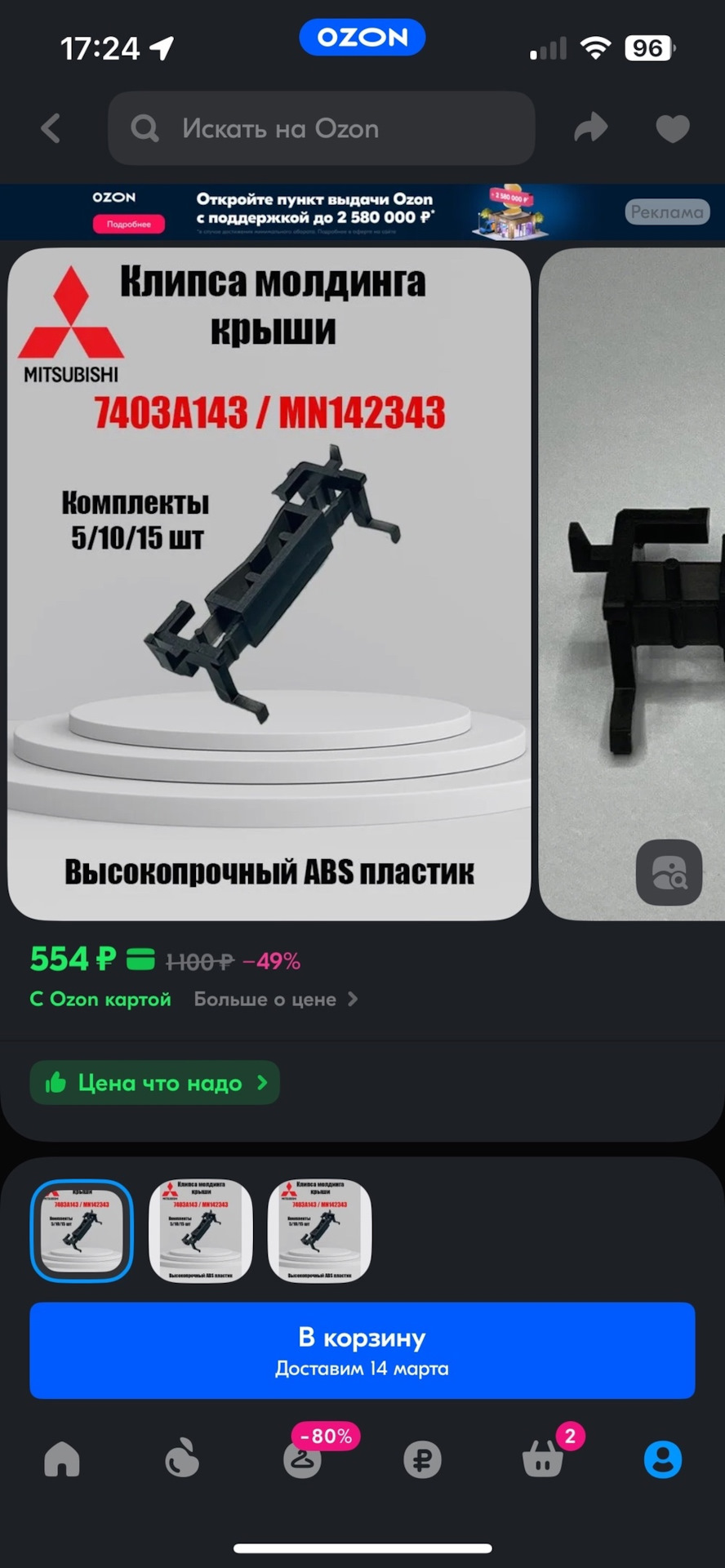Add item to cart with 'В корзину'
The width and height of the screenshot is (725, 1568).
coord(362,1350)
